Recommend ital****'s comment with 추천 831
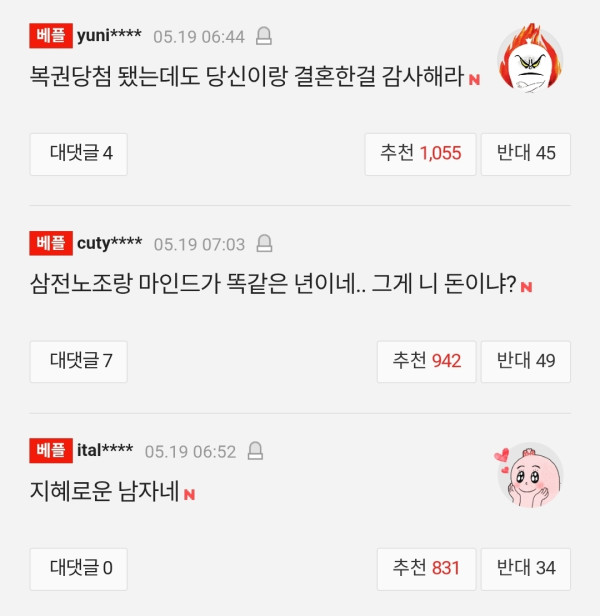Screen dimensions: 600x616 point(426,569)
